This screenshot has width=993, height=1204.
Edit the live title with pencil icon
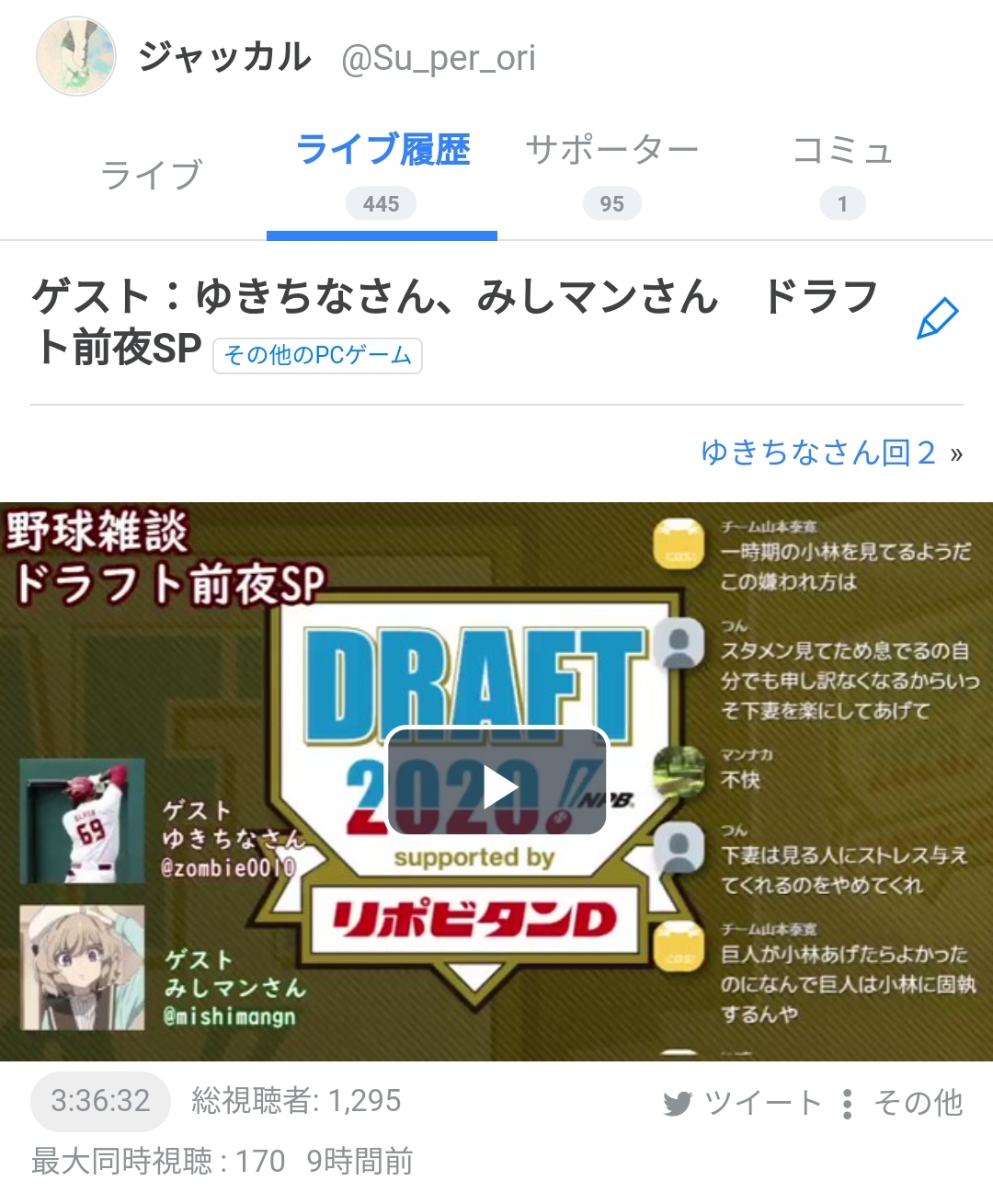937,319
